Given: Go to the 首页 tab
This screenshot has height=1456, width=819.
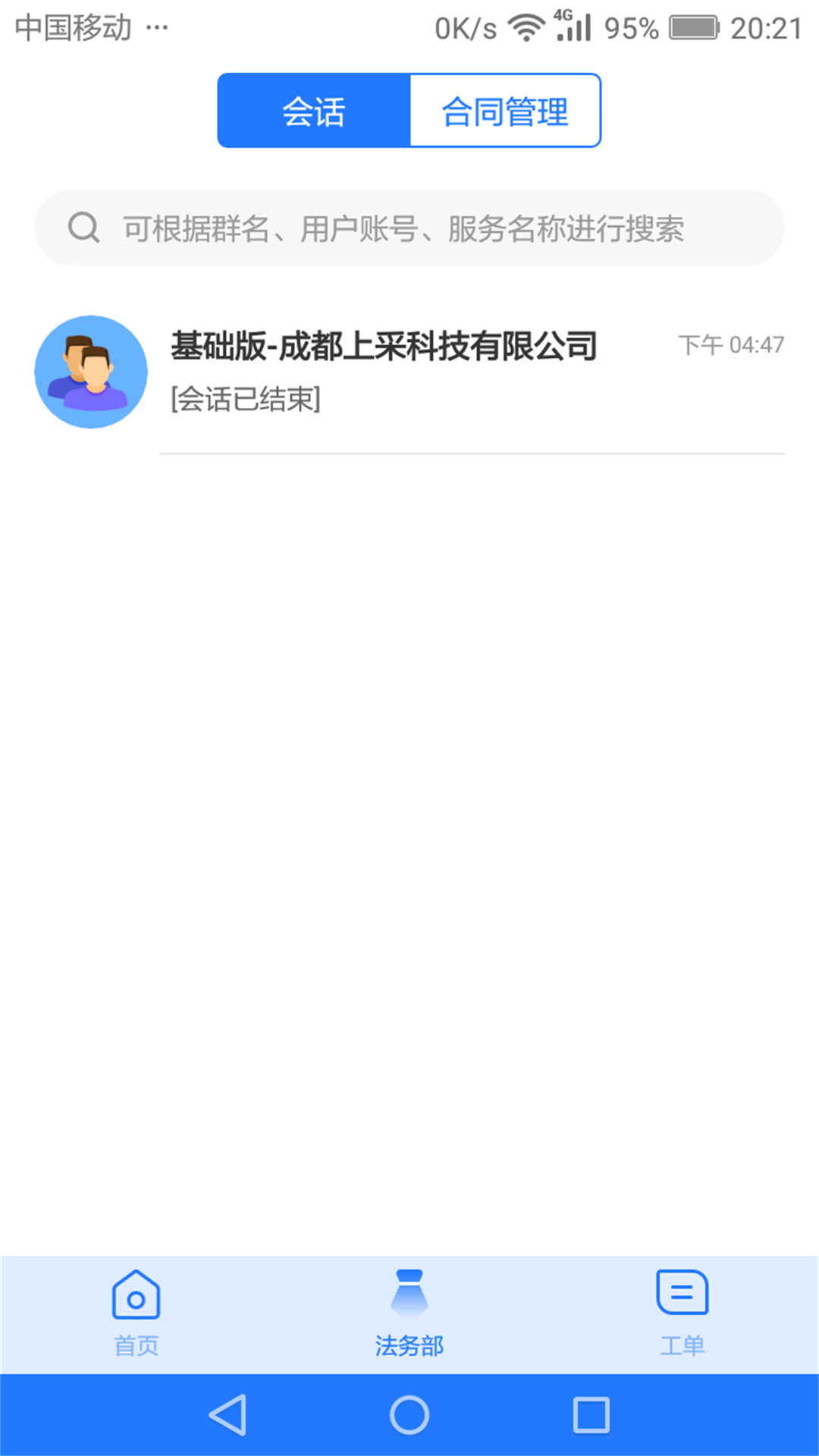Looking at the screenshot, I should click(136, 1313).
